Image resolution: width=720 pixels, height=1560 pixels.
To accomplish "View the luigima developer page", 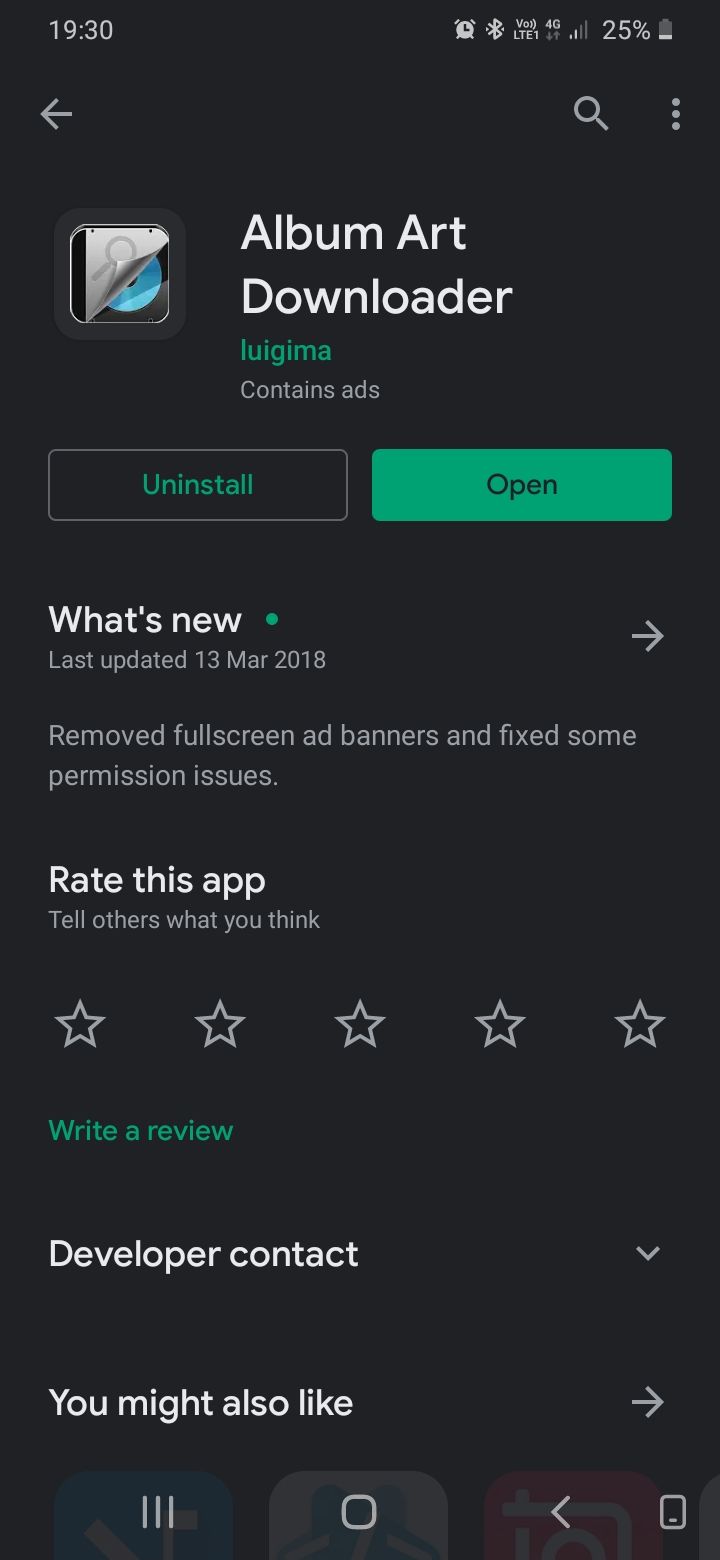I will (286, 351).
